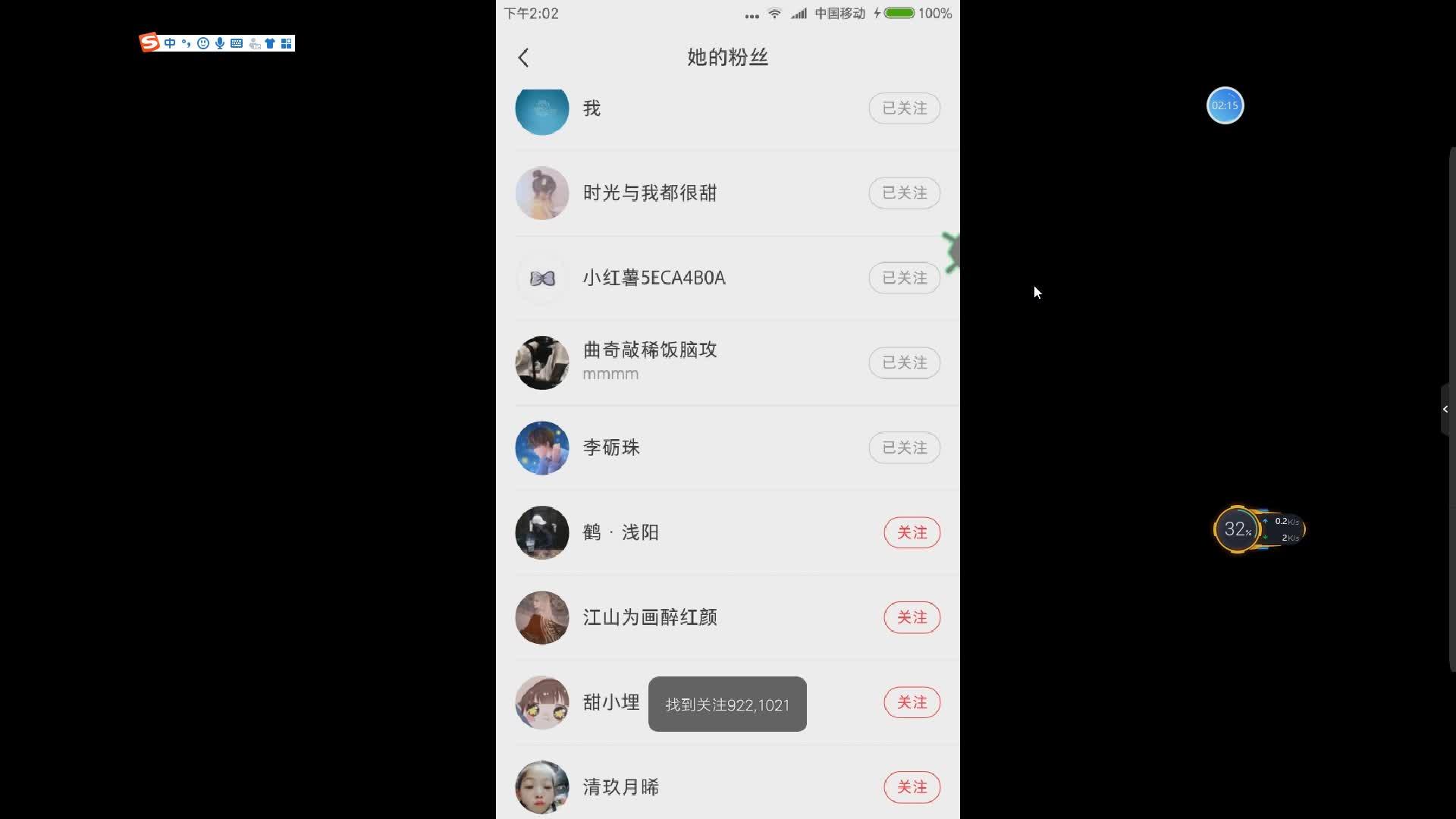Follow 鹤 · 浅阳

(912, 532)
